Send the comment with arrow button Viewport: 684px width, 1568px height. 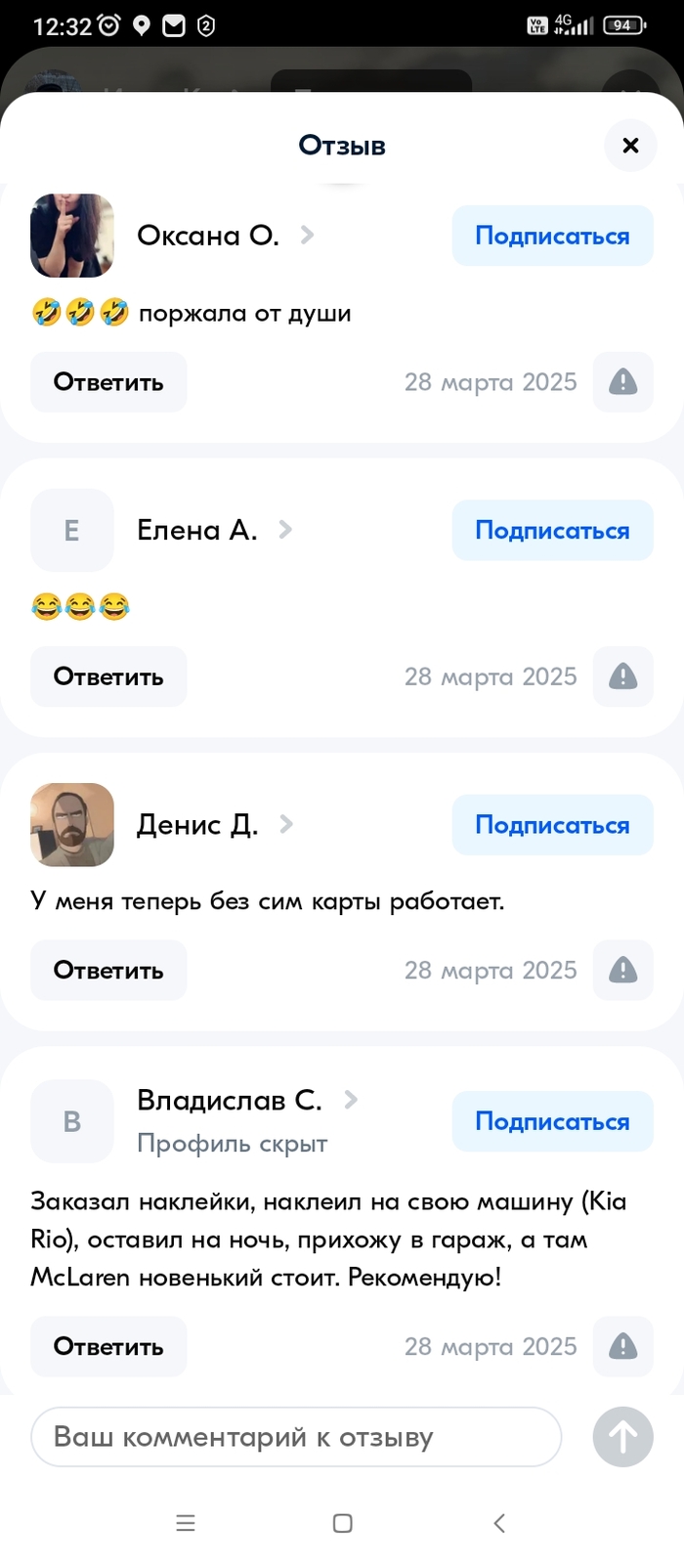click(x=622, y=1437)
